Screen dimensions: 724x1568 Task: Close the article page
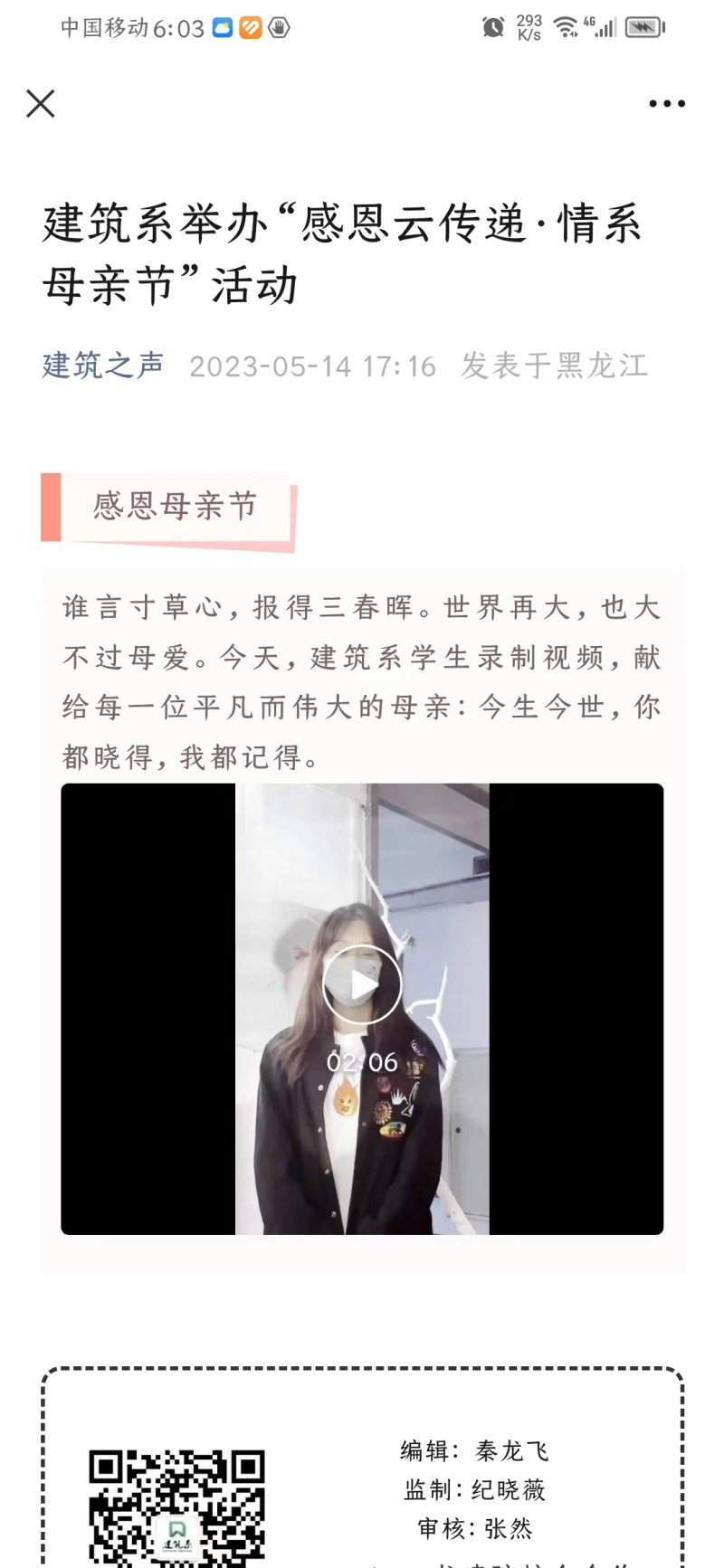41,104
